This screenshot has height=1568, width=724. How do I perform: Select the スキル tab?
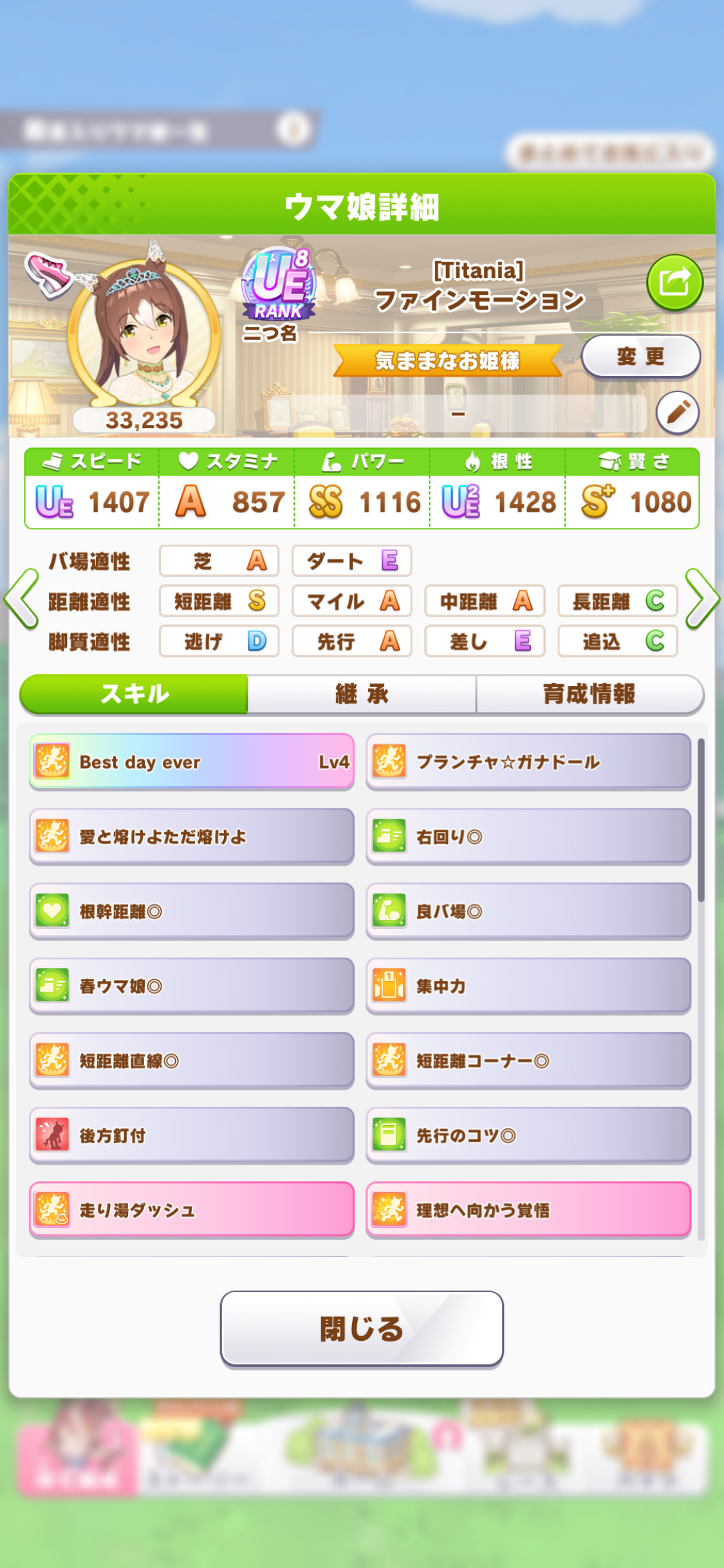[134, 694]
